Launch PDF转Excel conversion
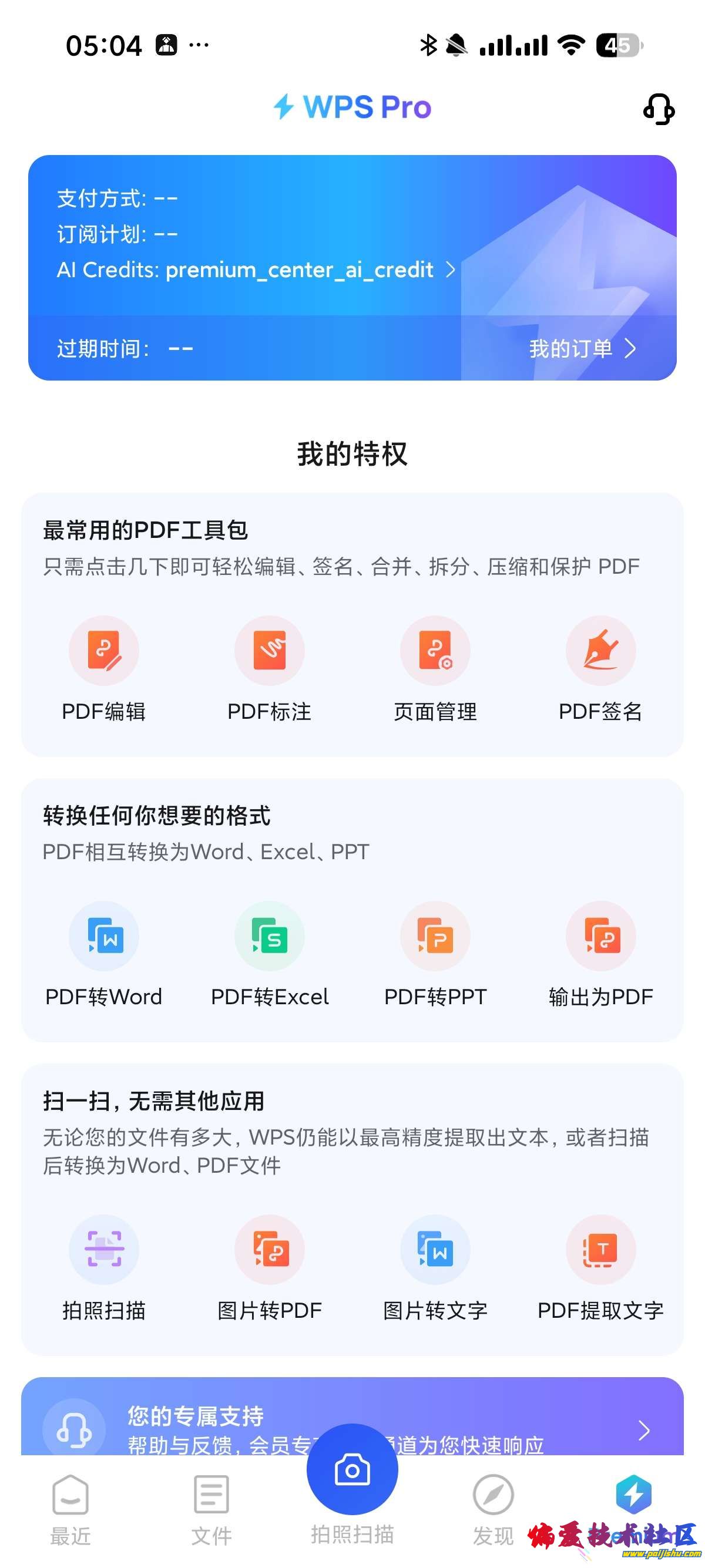 pos(269,937)
